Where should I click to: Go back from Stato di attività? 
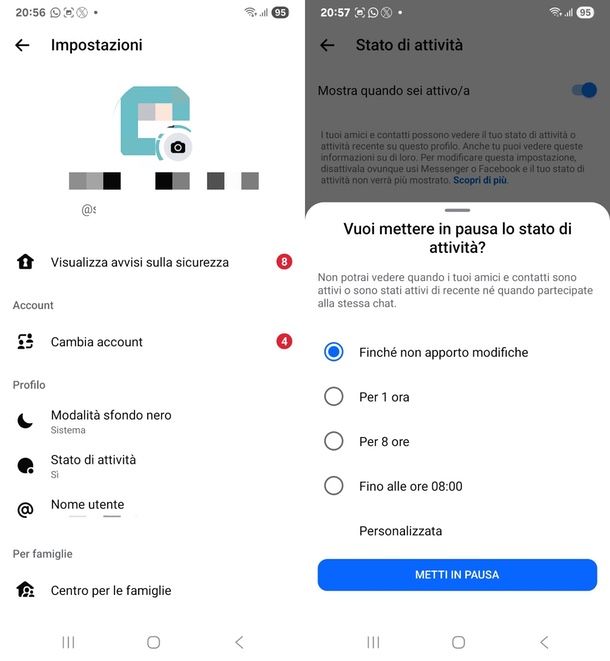coord(327,45)
